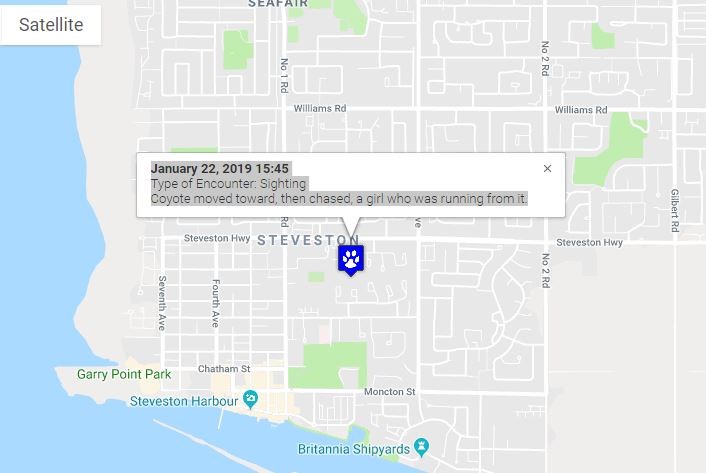Select the Britannia Shipyards map icon
The image size is (706, 473).
[x=423, y=446]
